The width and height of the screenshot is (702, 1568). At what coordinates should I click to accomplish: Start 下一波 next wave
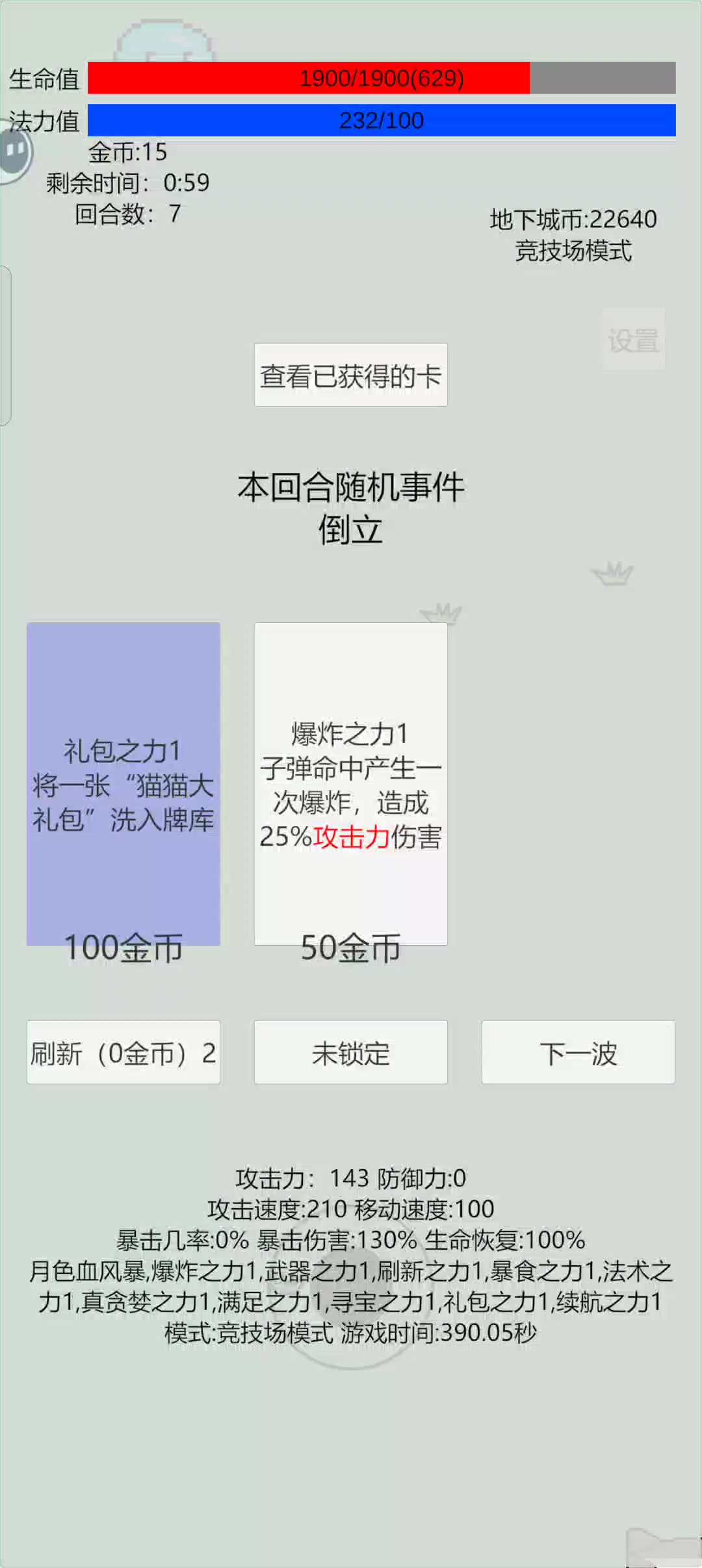[x=578, y=1052]
